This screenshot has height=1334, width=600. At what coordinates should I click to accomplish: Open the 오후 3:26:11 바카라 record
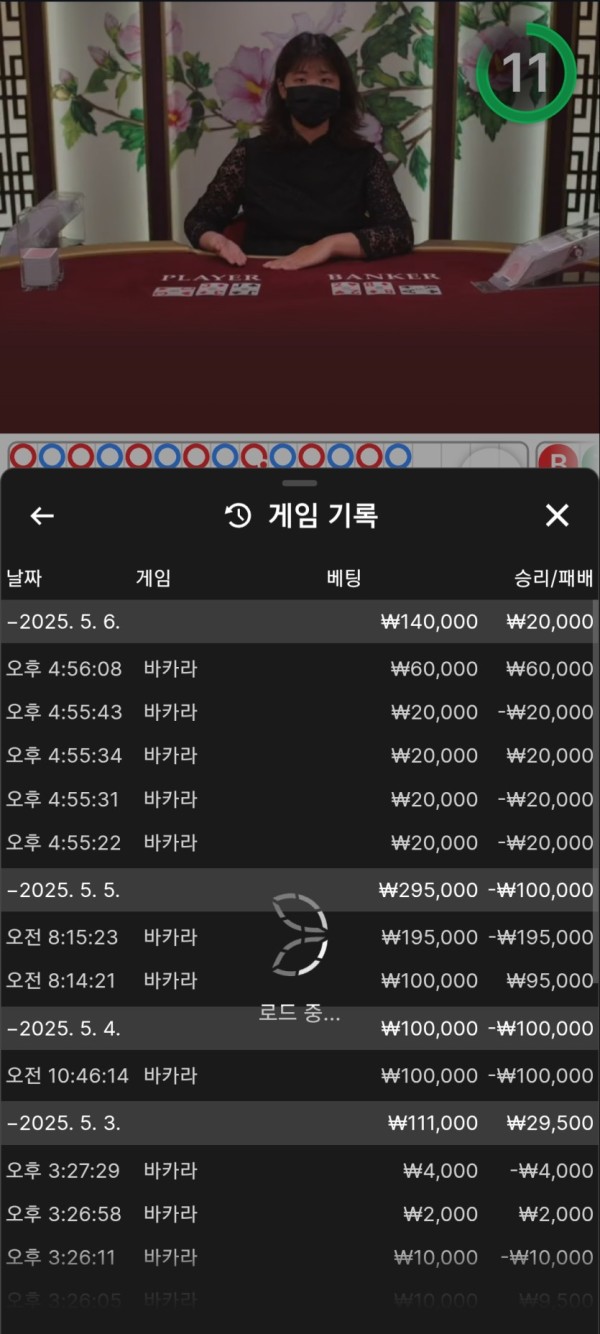pyautogui.click(x=300, y=1257)
